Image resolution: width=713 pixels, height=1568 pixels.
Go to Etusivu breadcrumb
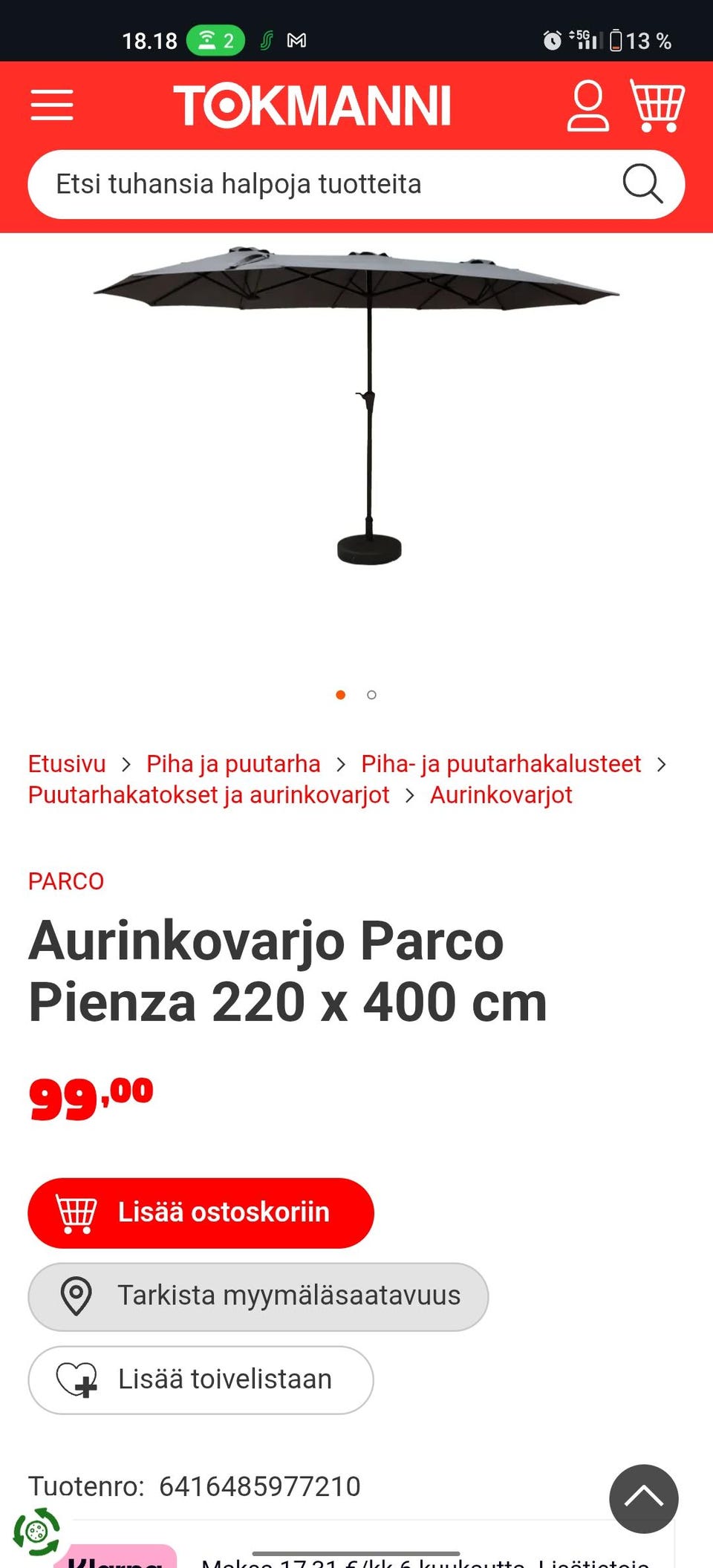[x=67, y=764]
